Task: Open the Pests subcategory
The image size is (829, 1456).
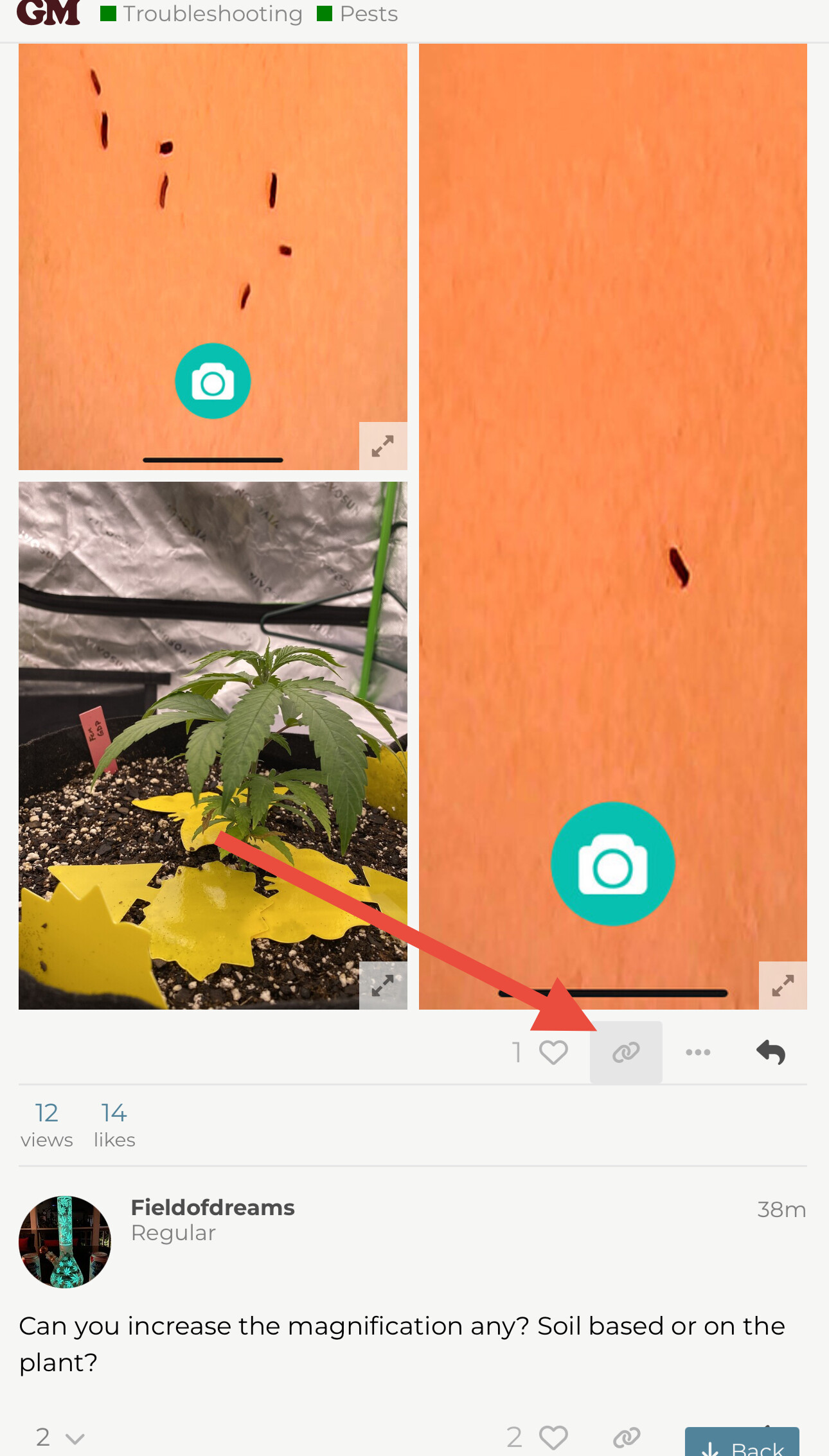Action: point(357,14)
